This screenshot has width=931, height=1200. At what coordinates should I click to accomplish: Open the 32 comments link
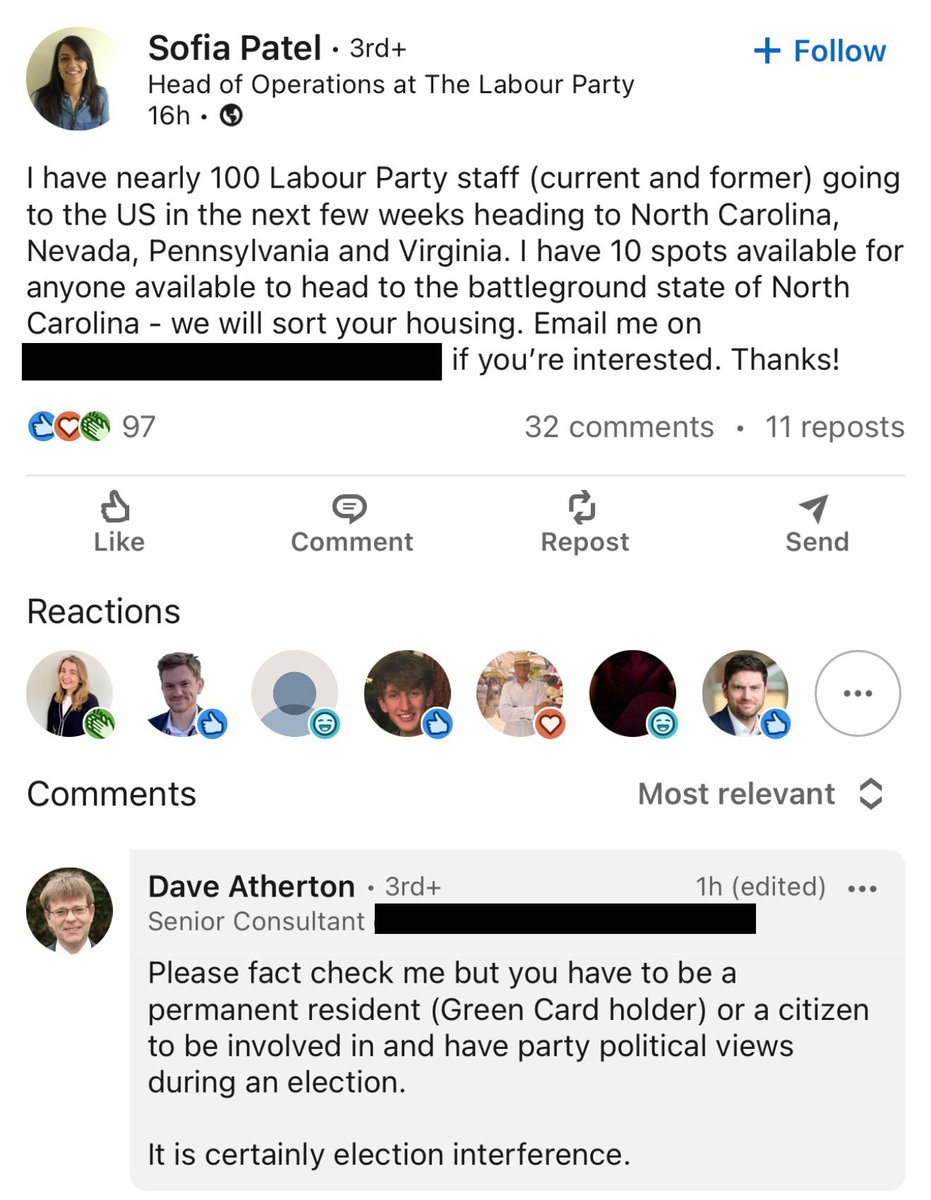619,427
